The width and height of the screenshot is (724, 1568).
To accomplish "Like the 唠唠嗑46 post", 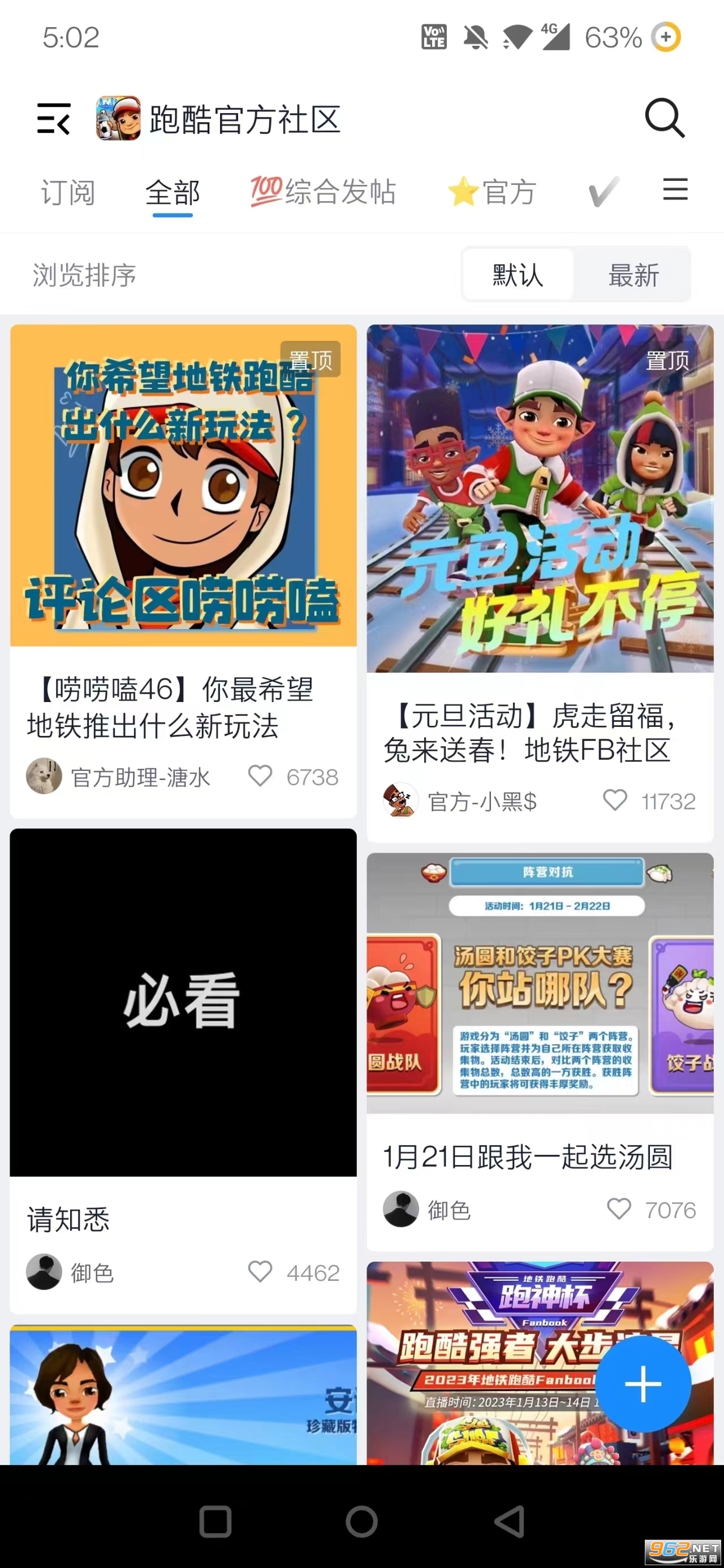I will (x=260, y=776).
